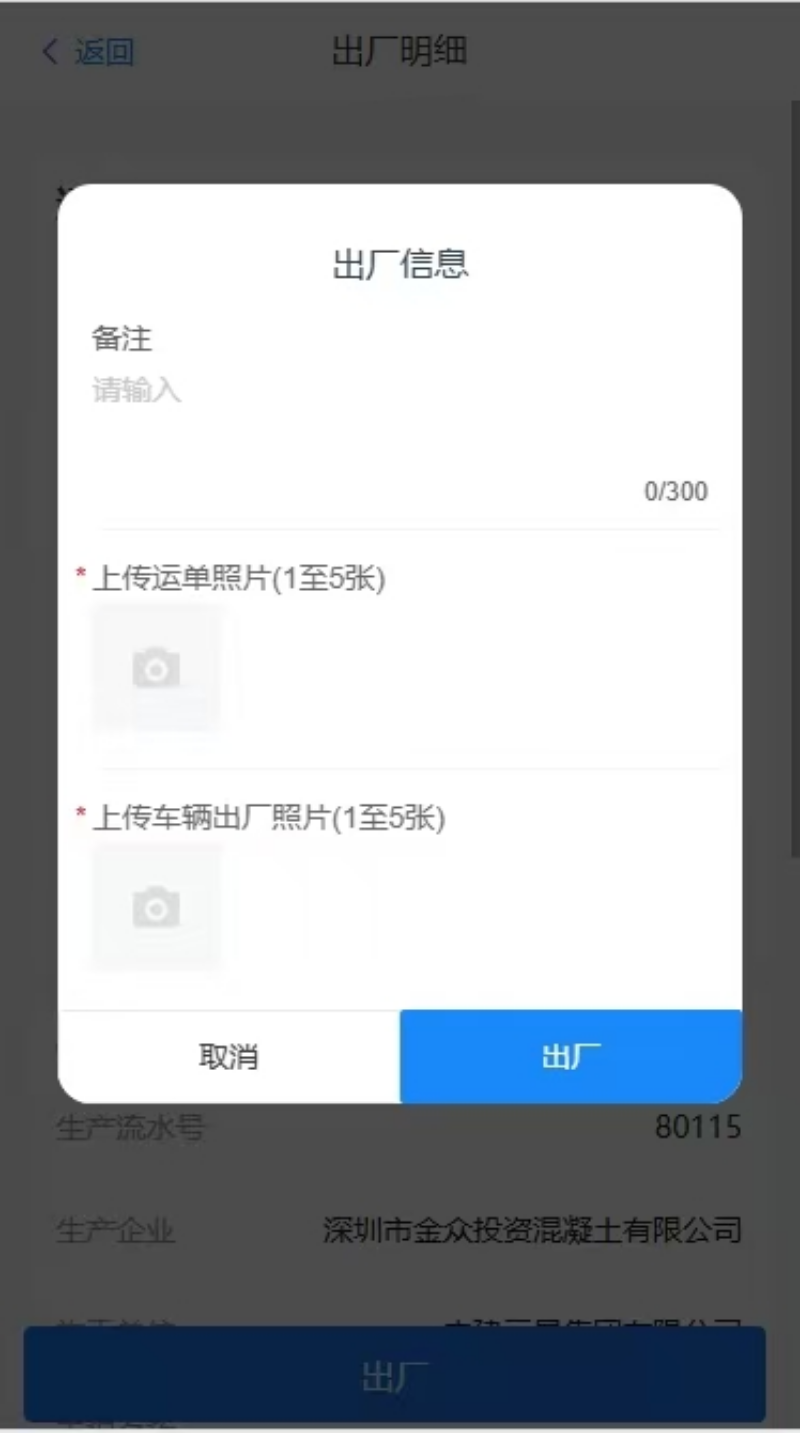Add a photo under 上传车辆出厂照片
Screen dimensions: 800x1433
click(157, 908)
